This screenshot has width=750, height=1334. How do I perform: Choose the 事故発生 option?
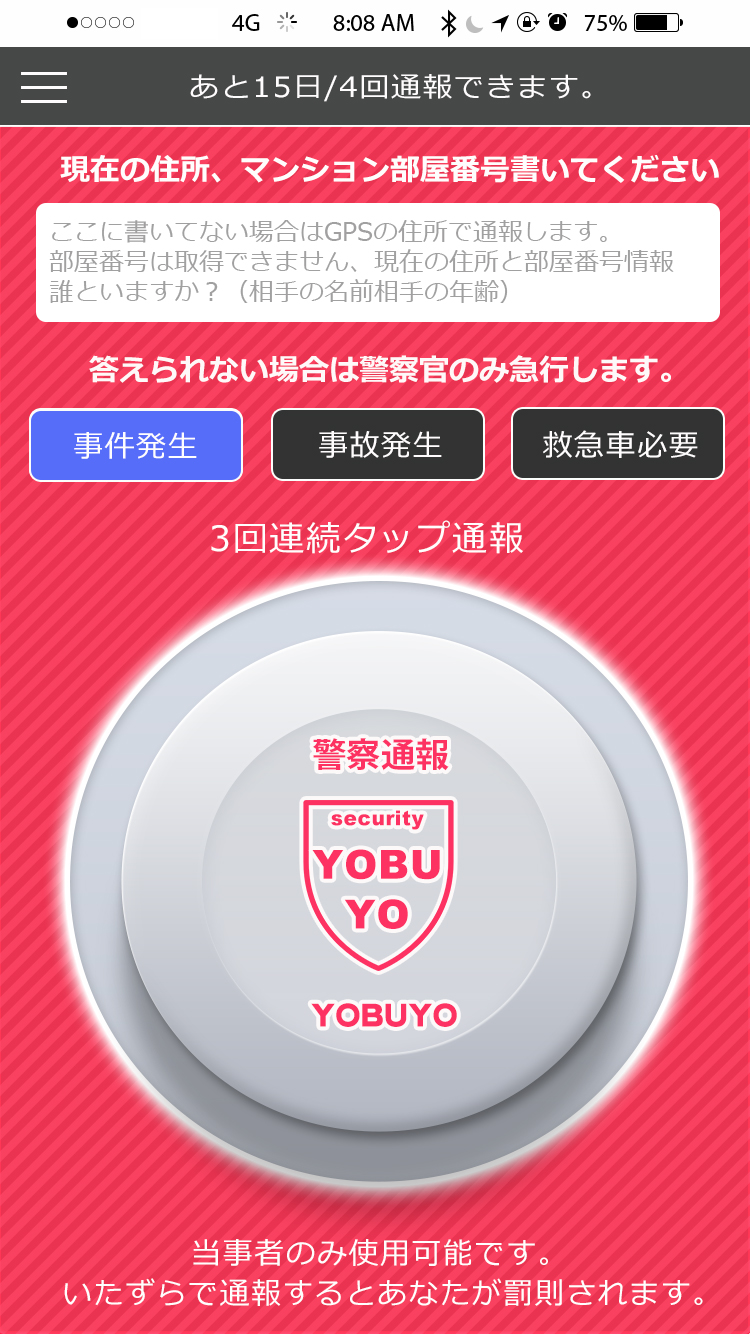378,445
